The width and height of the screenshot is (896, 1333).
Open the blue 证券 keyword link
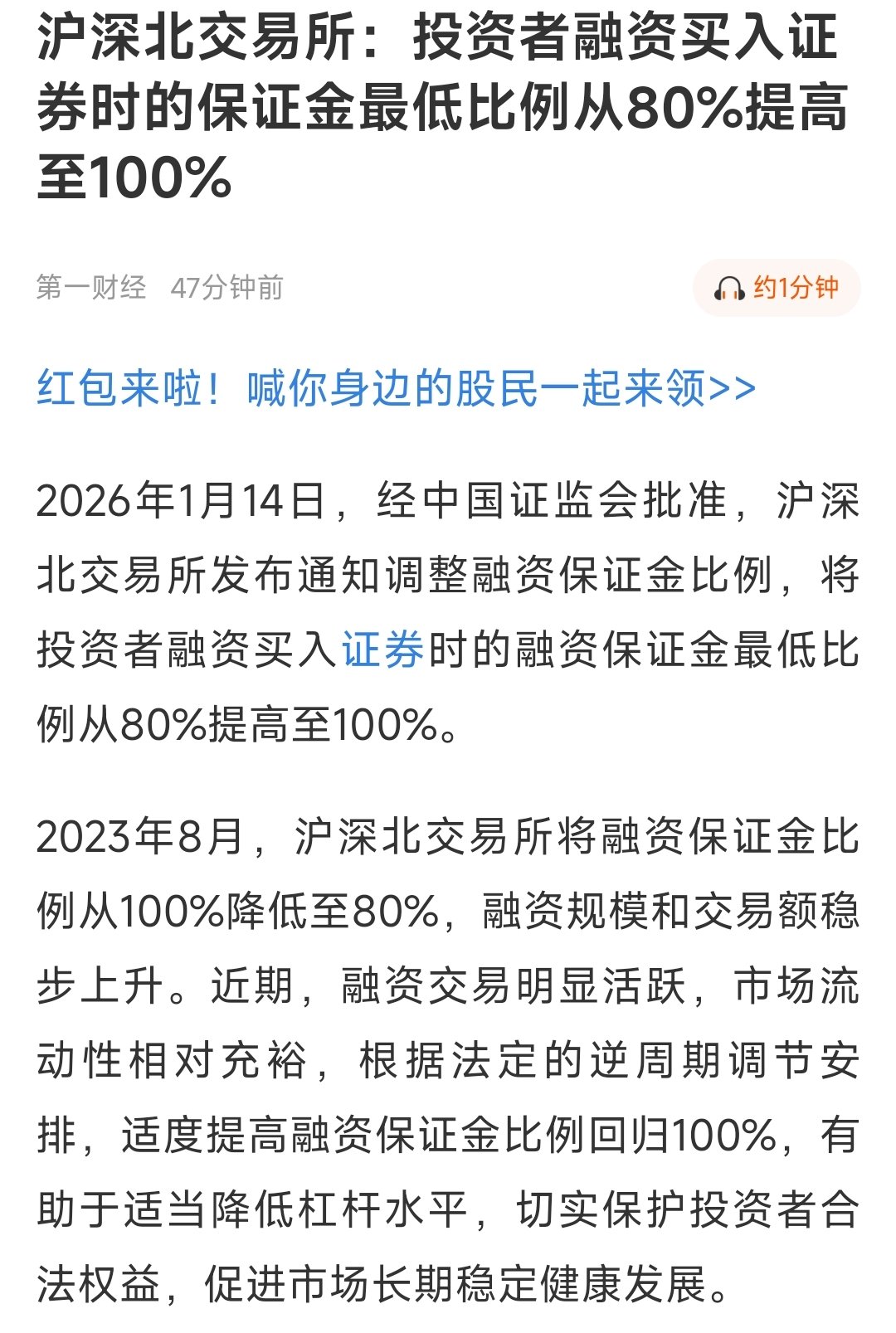382,649
